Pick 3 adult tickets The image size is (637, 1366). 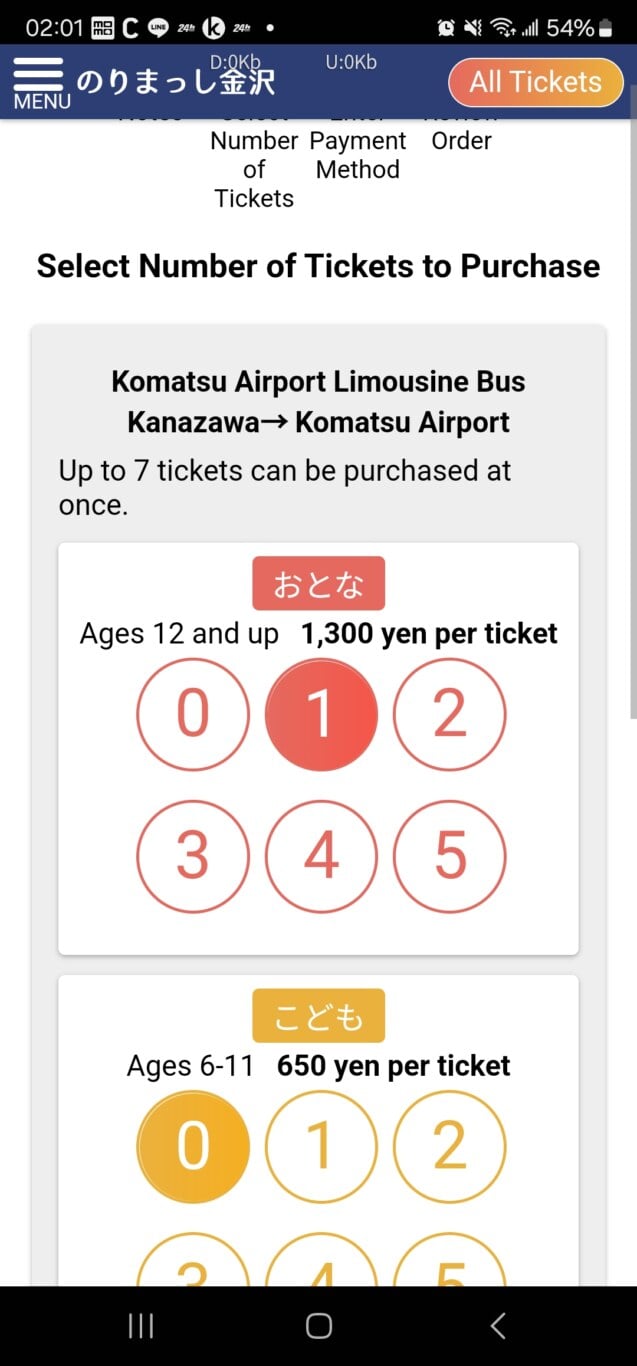(x=192, y=856)
